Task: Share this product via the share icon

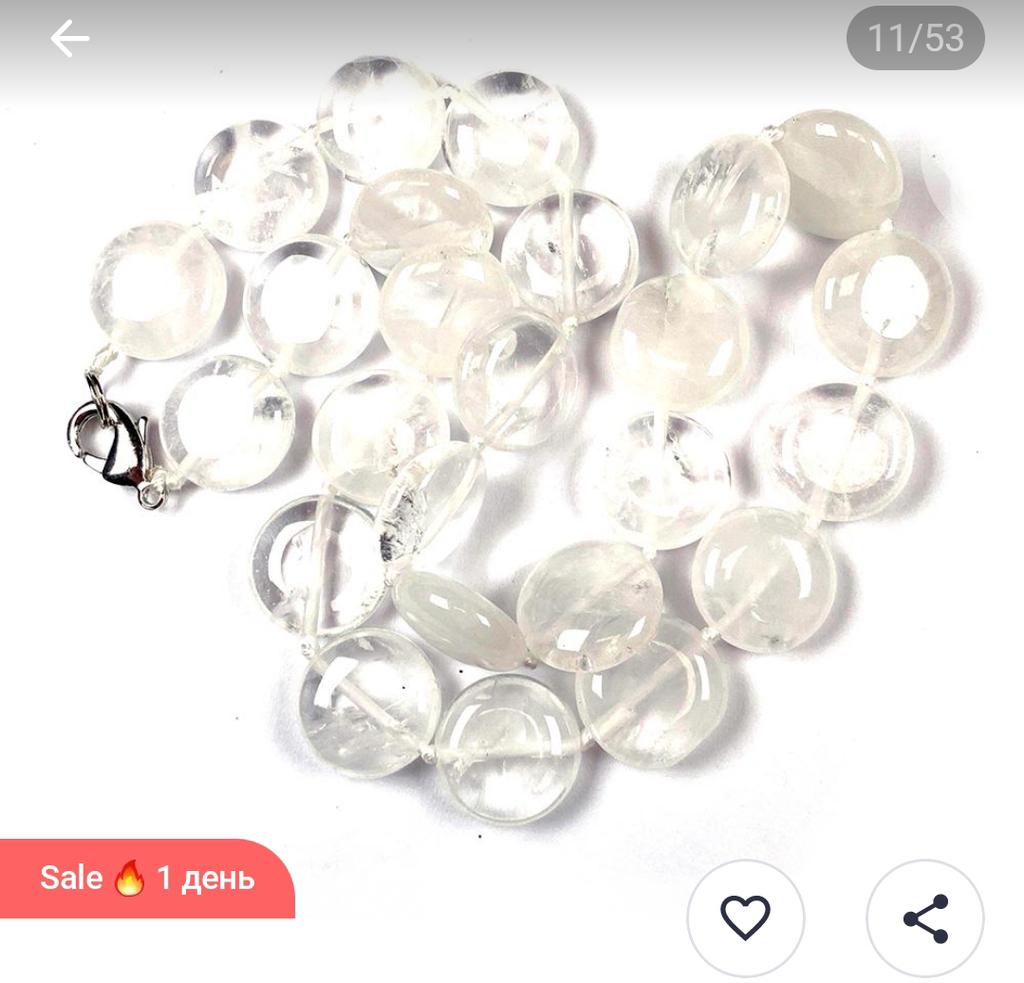Action: point(925,917)
